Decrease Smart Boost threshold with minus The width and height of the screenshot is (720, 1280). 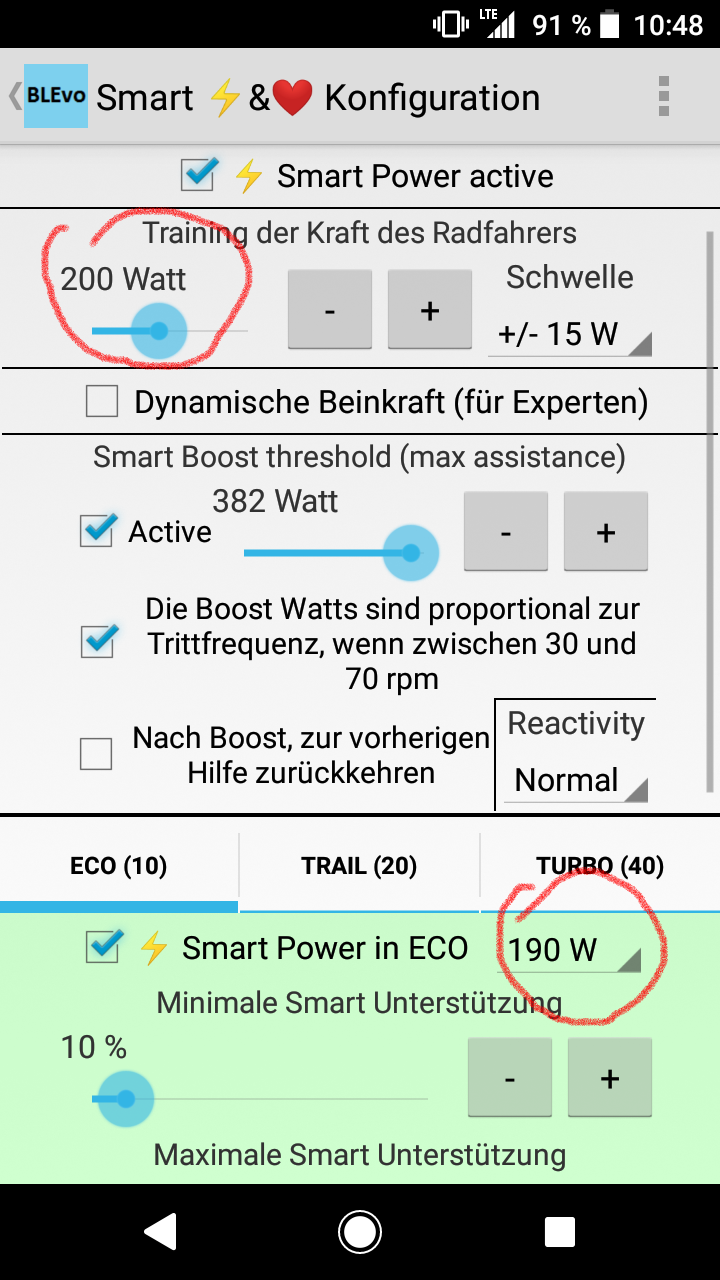tap(506, 531)
